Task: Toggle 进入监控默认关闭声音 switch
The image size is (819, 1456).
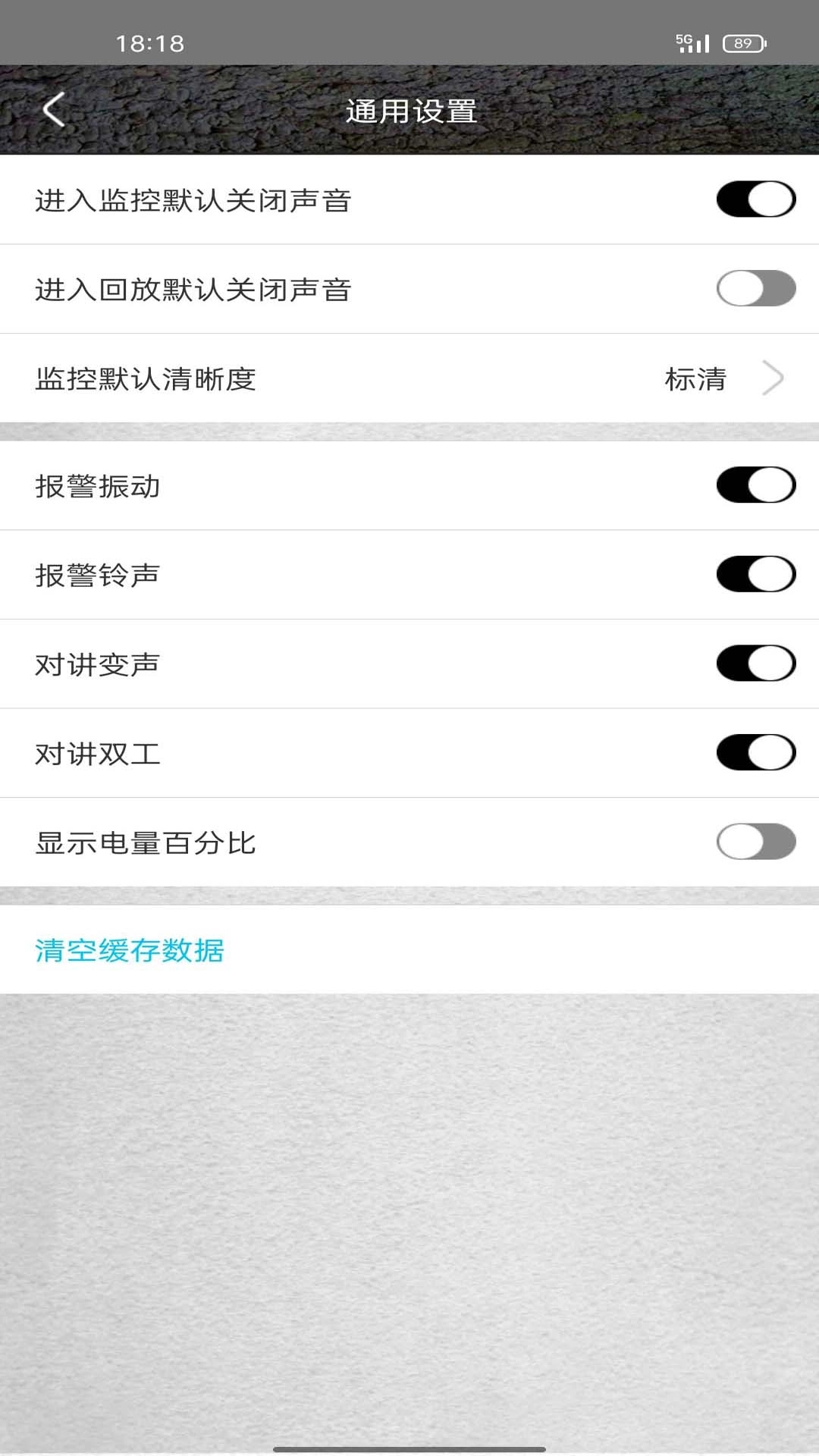Action: pyautogui.click(x=755, y=200)
